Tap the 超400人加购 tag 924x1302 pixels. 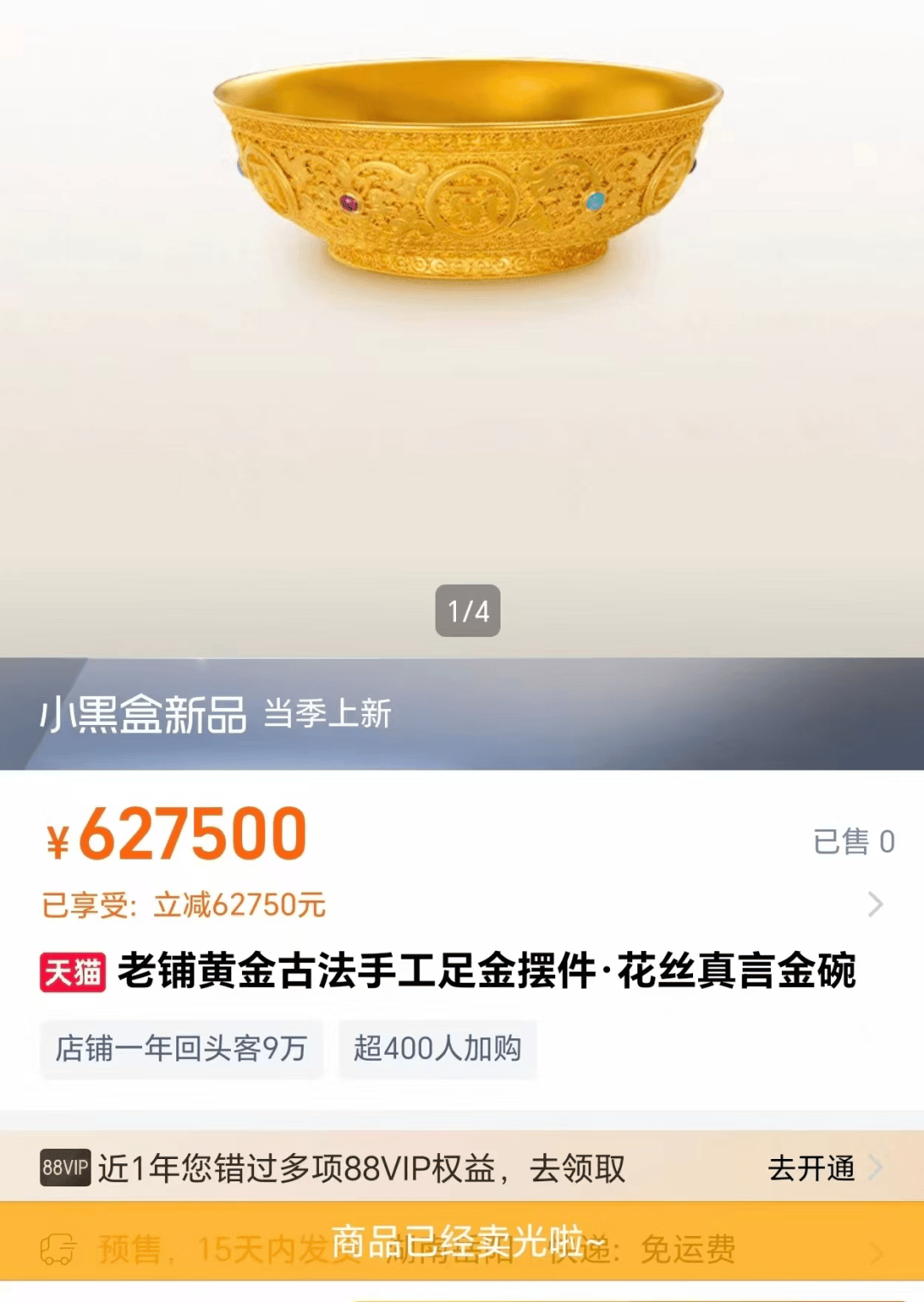tap(438, 1049)
